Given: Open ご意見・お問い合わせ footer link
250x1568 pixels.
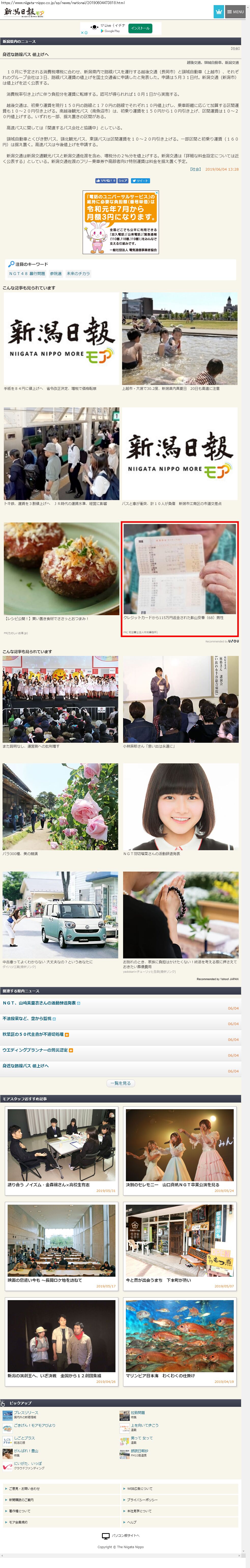Looking at the screenshot, I should point(24,1488).
